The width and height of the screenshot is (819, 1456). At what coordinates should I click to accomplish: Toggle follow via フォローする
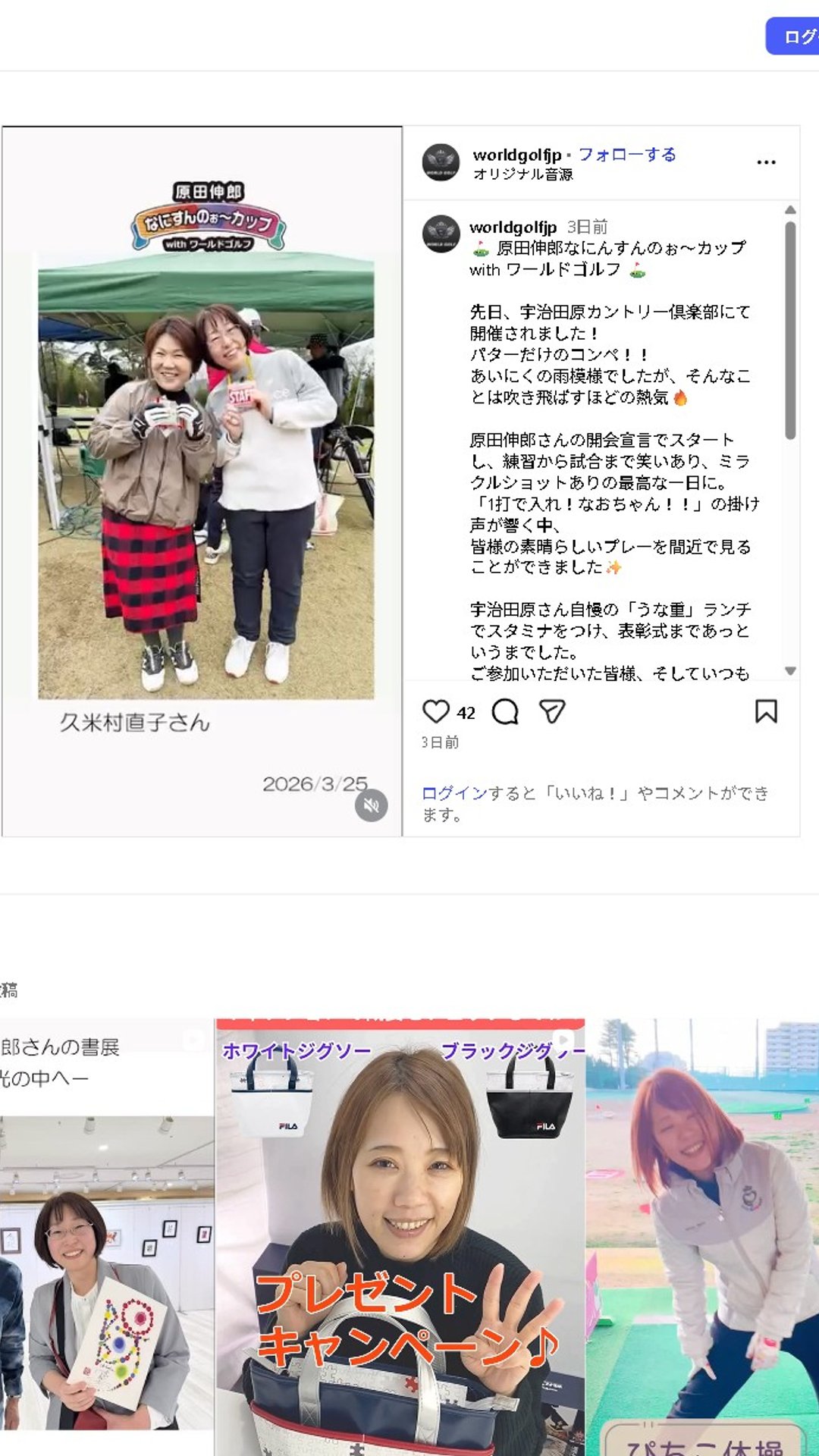click(626, 154)
